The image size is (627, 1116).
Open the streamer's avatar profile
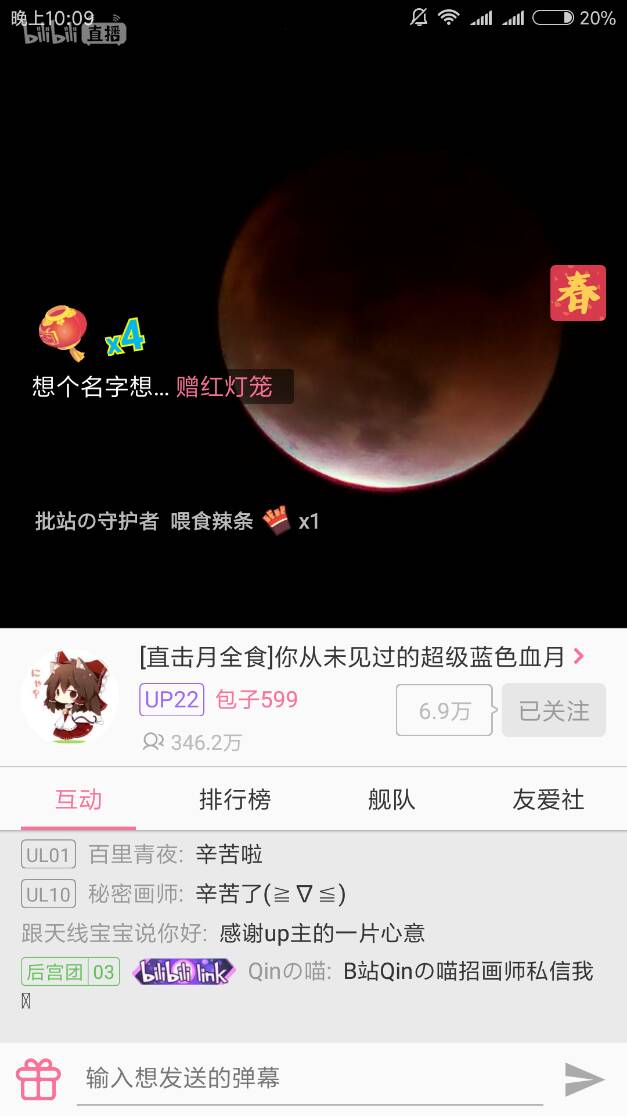[x=69, y=696]
